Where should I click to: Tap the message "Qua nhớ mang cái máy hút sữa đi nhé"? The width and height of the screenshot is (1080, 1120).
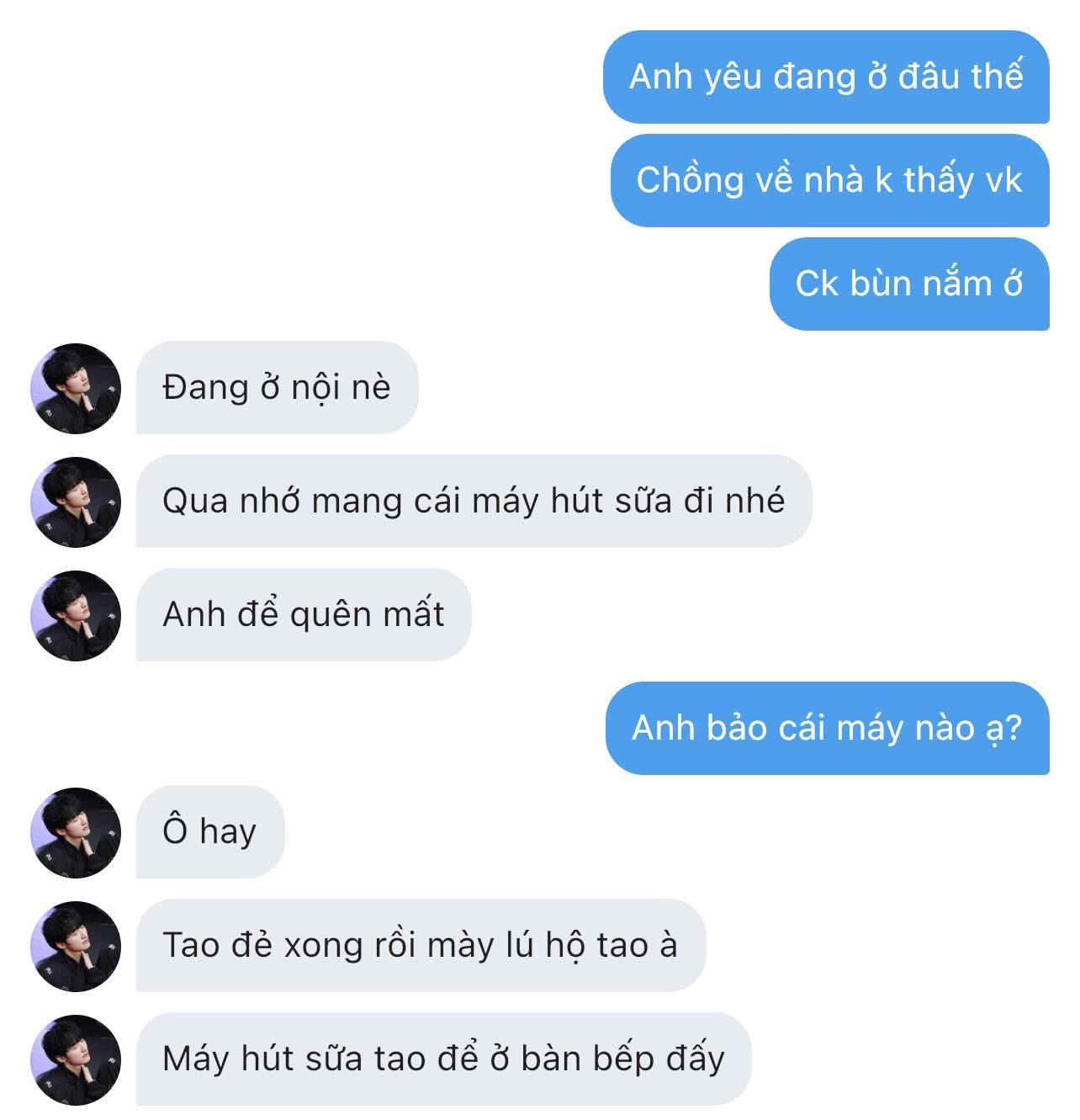pos(473,502)
